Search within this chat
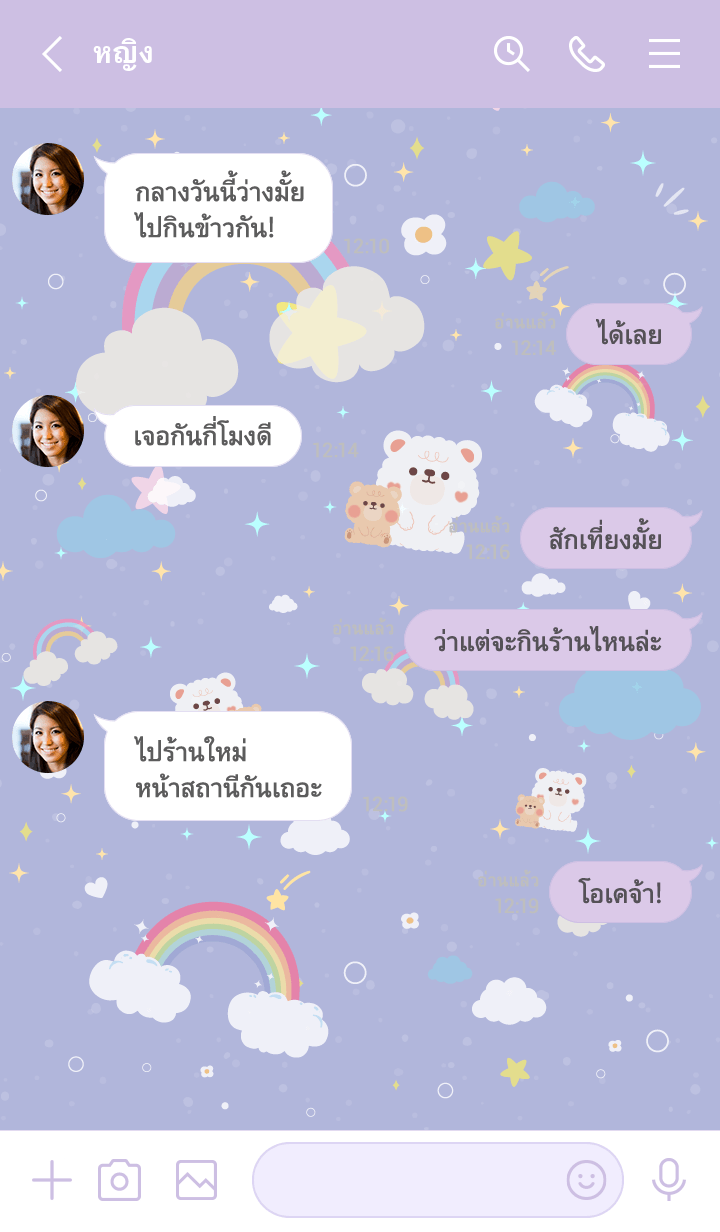 point(511,54)
